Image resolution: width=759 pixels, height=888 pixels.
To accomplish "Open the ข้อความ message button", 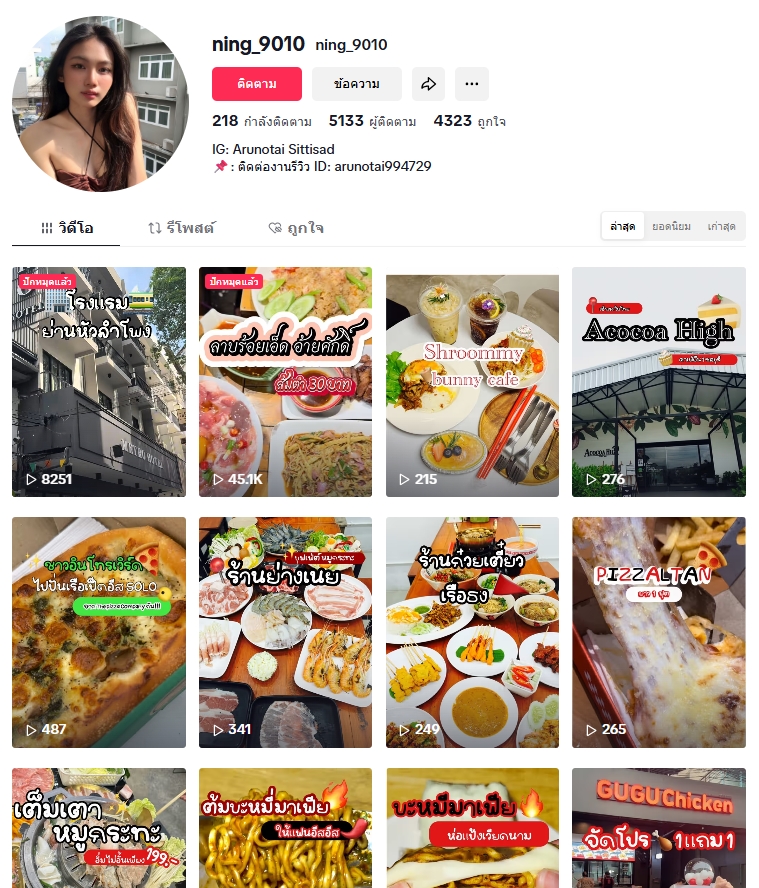I will (356, 84).
